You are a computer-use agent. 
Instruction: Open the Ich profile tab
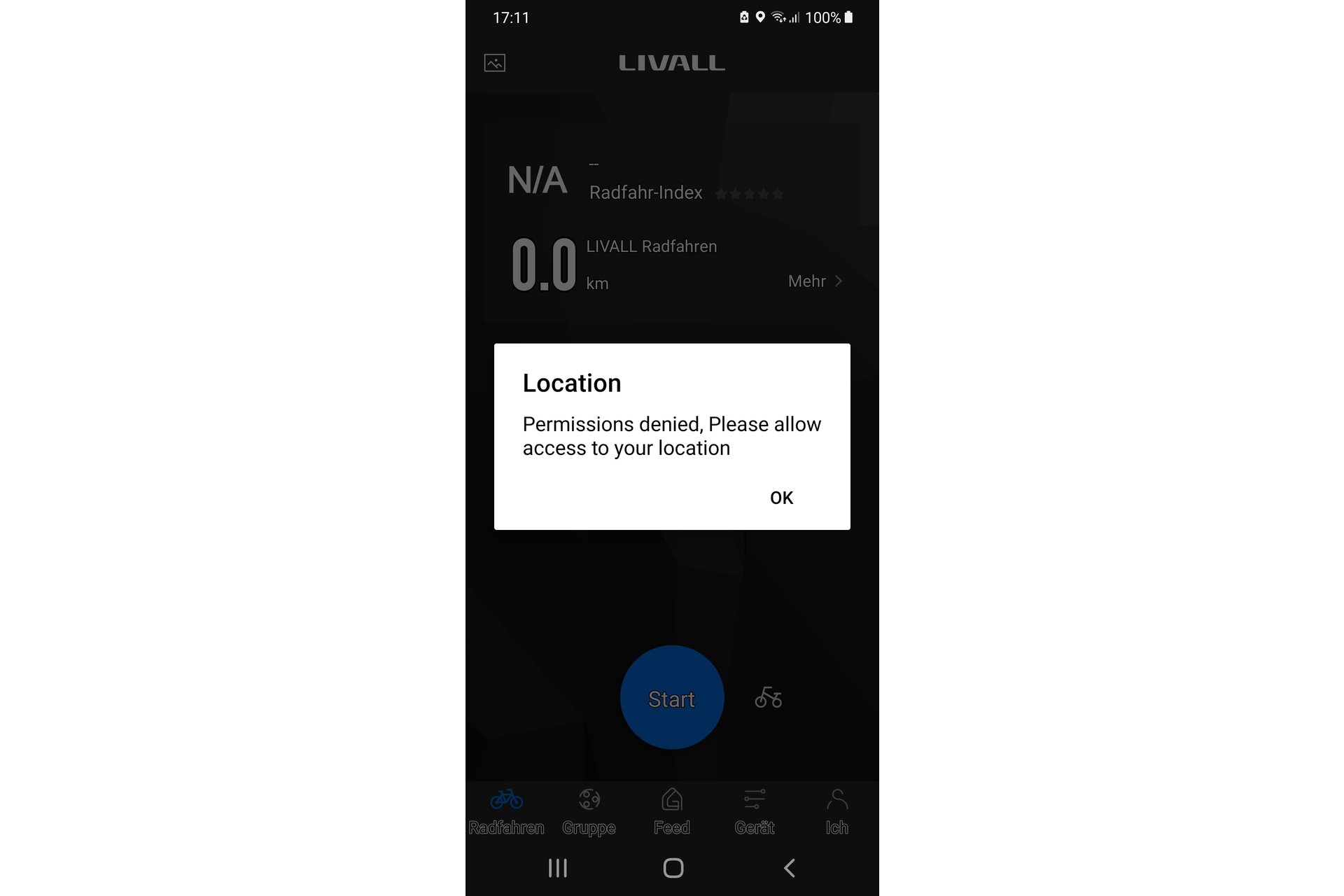point(836,811)
